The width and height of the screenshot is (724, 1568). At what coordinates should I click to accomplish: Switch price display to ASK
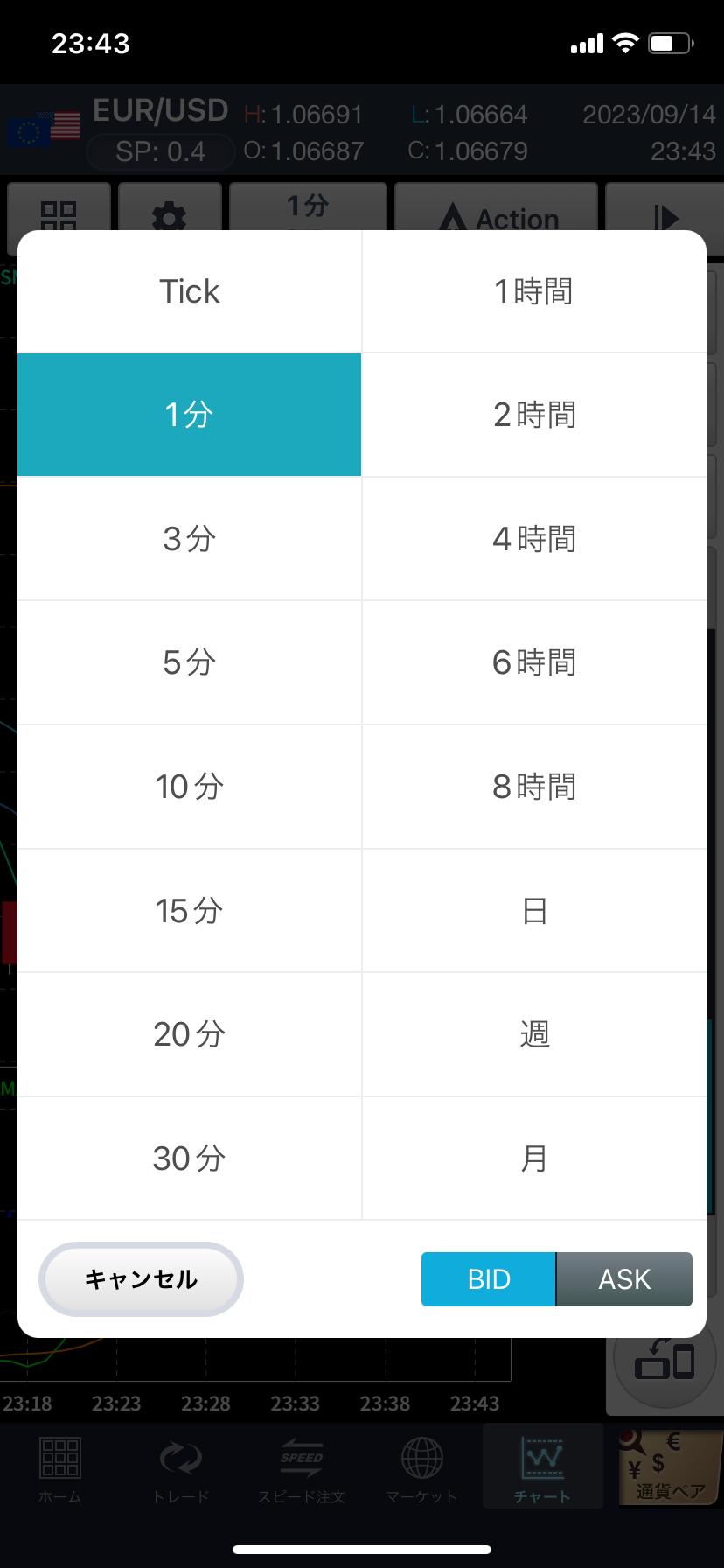[624, 1278]
